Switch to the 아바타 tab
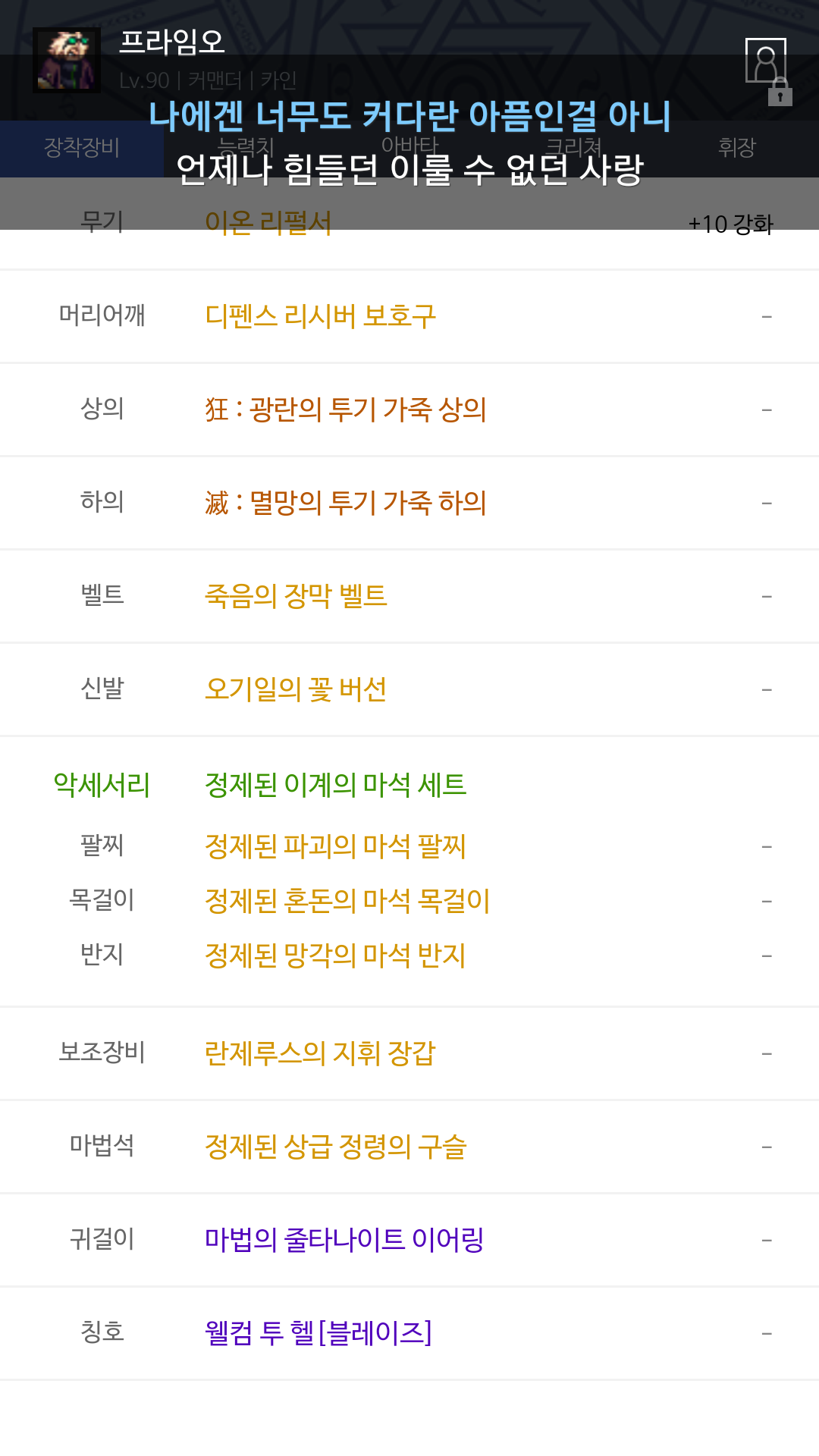Image resolution: width=819 pixels, height=1456 pixels. [x=409, y=147]
